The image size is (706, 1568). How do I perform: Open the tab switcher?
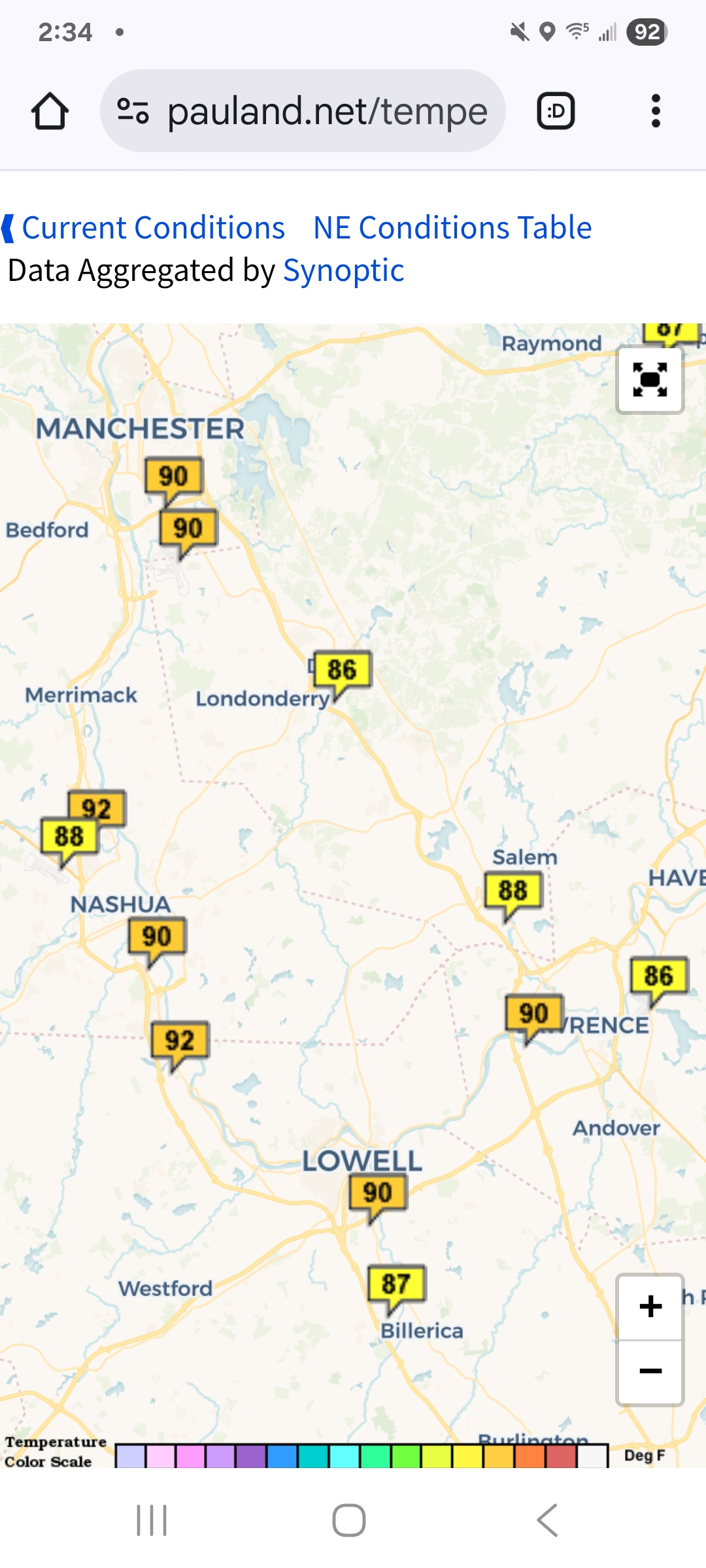tap(556, 111)
